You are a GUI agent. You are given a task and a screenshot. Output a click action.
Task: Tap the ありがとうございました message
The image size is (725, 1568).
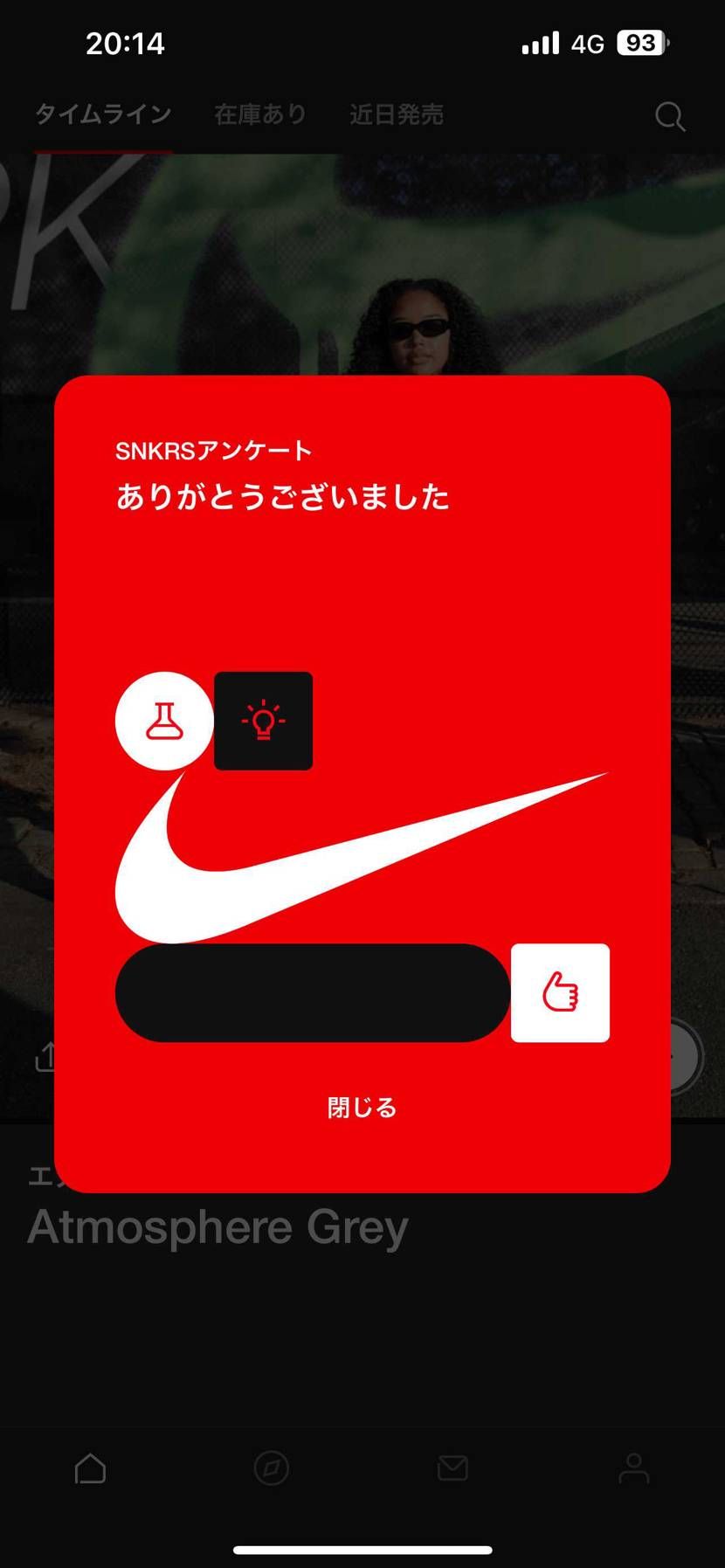pyautogui.click(x=281, y=496)
